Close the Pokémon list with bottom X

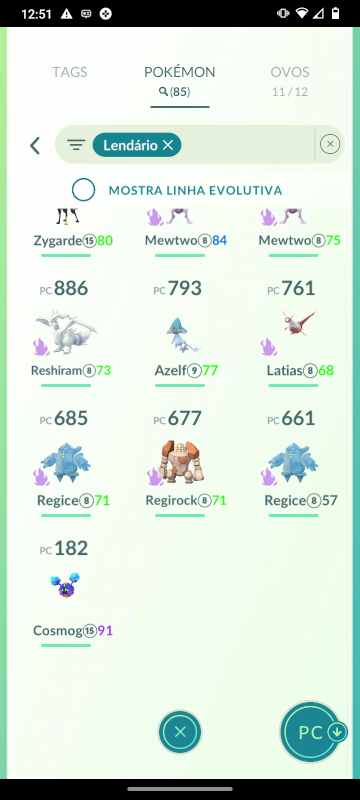point(179,732)
